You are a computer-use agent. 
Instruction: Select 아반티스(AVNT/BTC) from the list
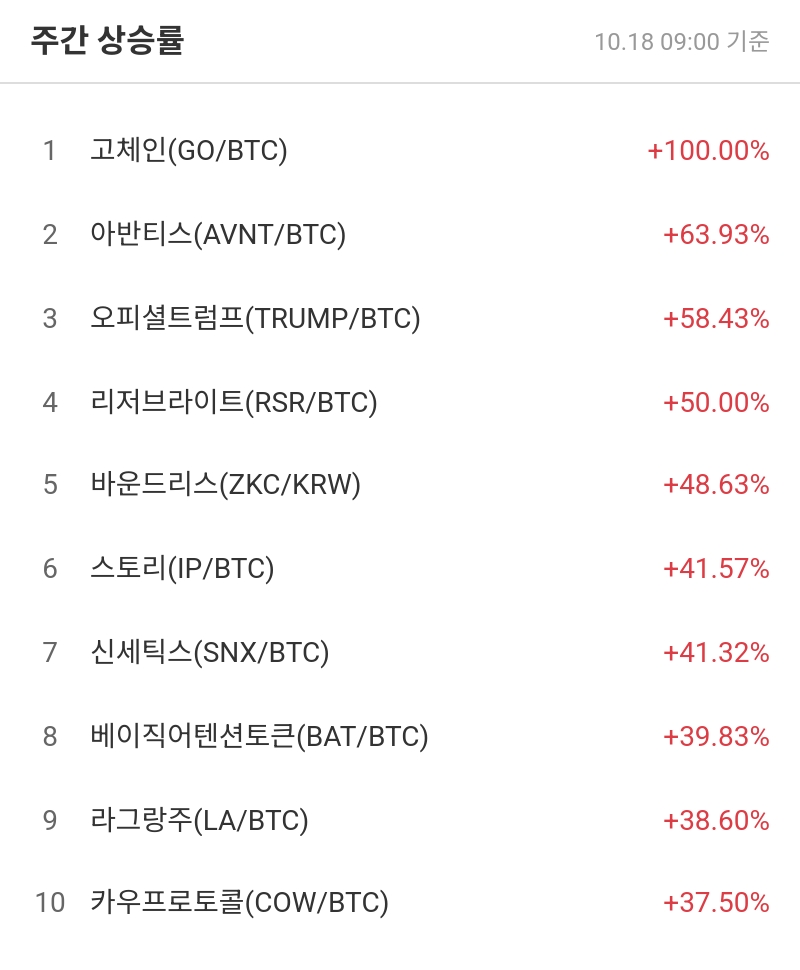pos(218,235)
